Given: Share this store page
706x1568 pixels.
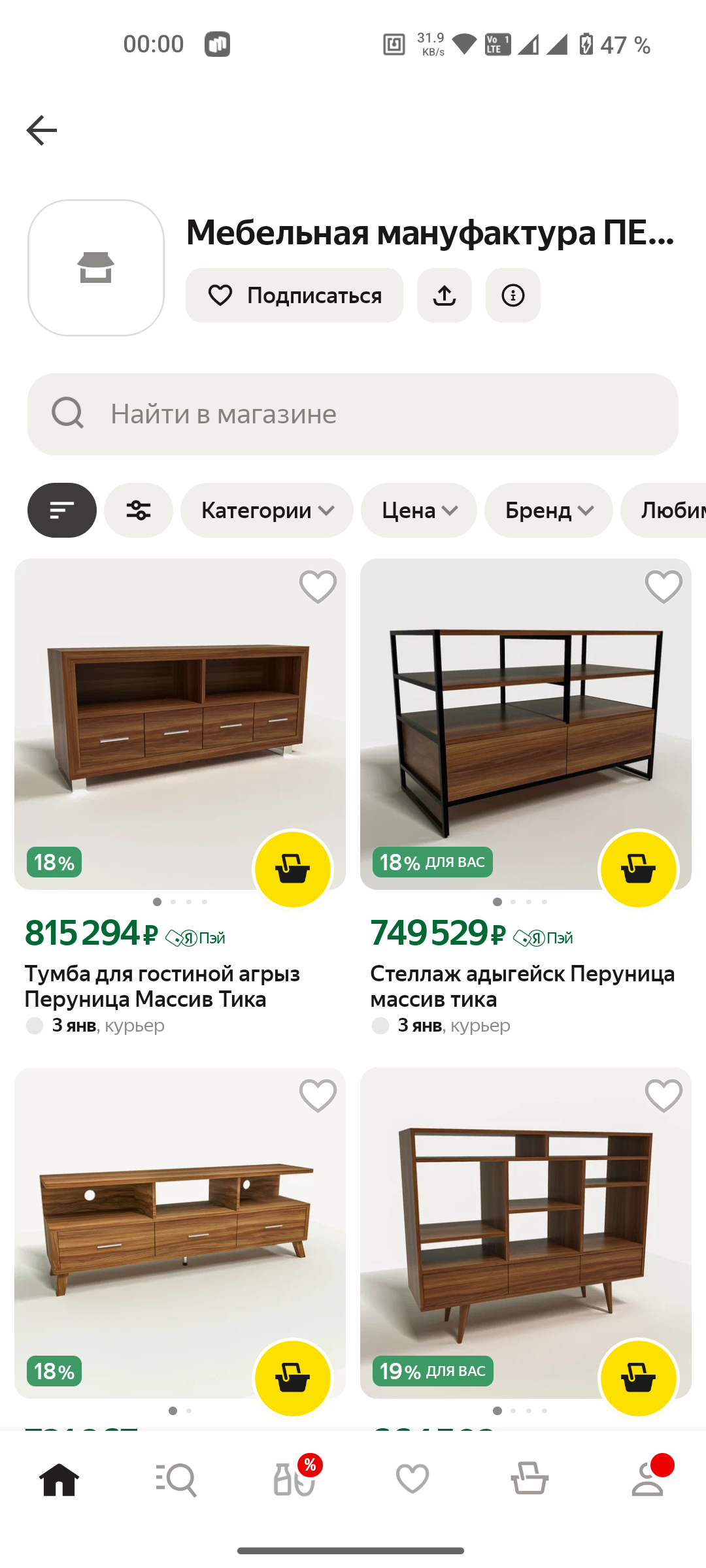Looking at the screenshot, I should tap(445, 295).
